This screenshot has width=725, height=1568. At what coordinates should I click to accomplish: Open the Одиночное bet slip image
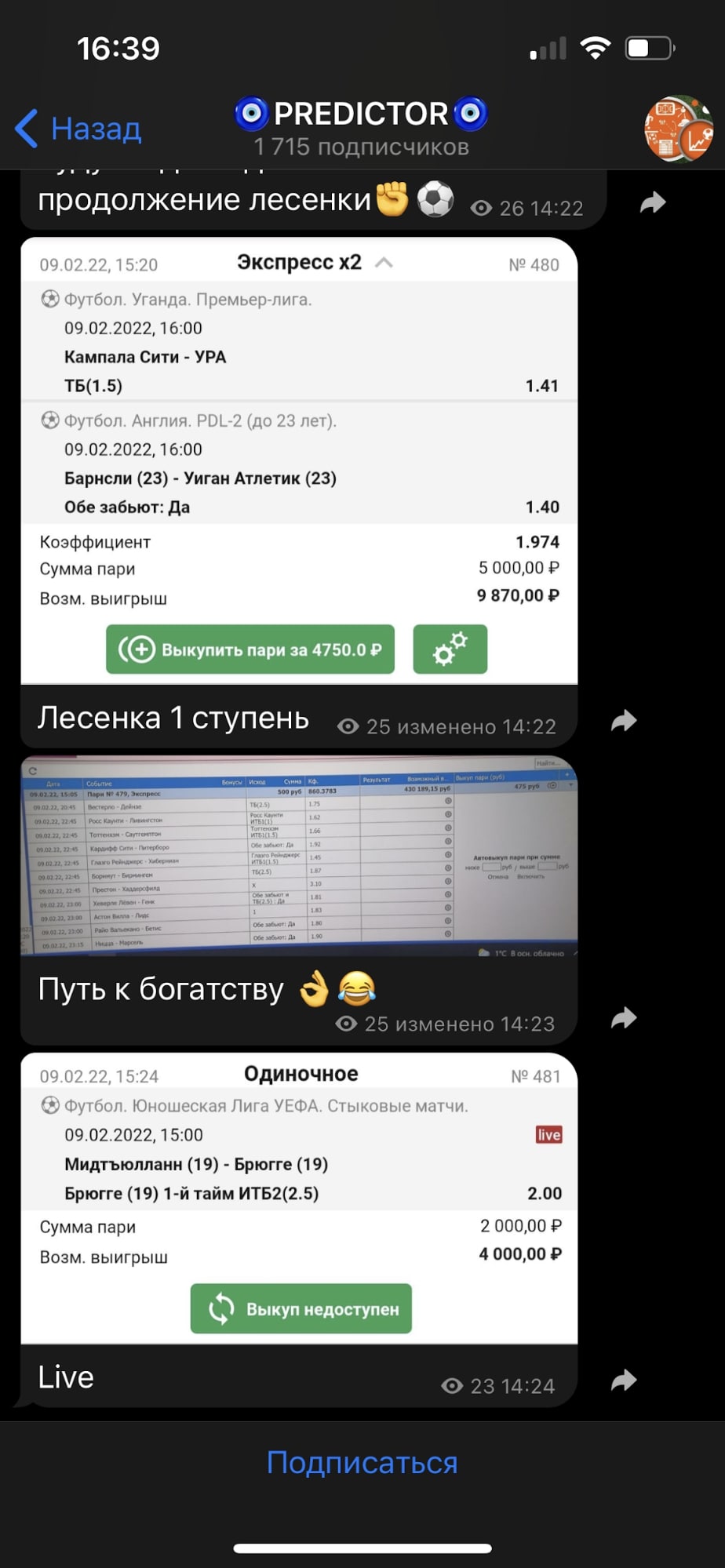coord(299,1198)
